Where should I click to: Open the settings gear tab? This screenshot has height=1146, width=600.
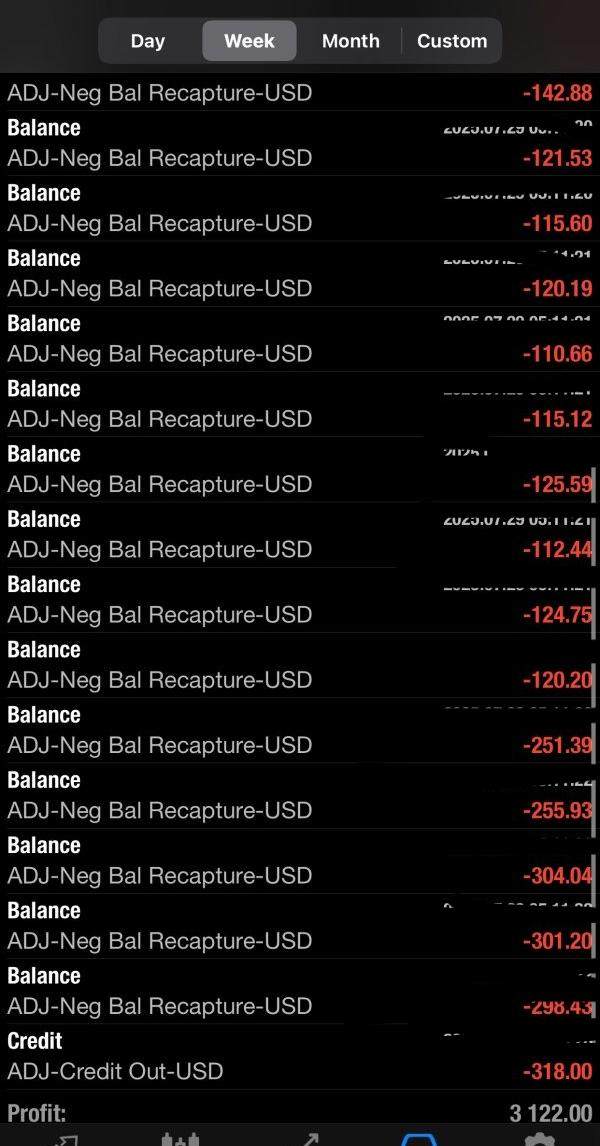[x=540, y=1139]
